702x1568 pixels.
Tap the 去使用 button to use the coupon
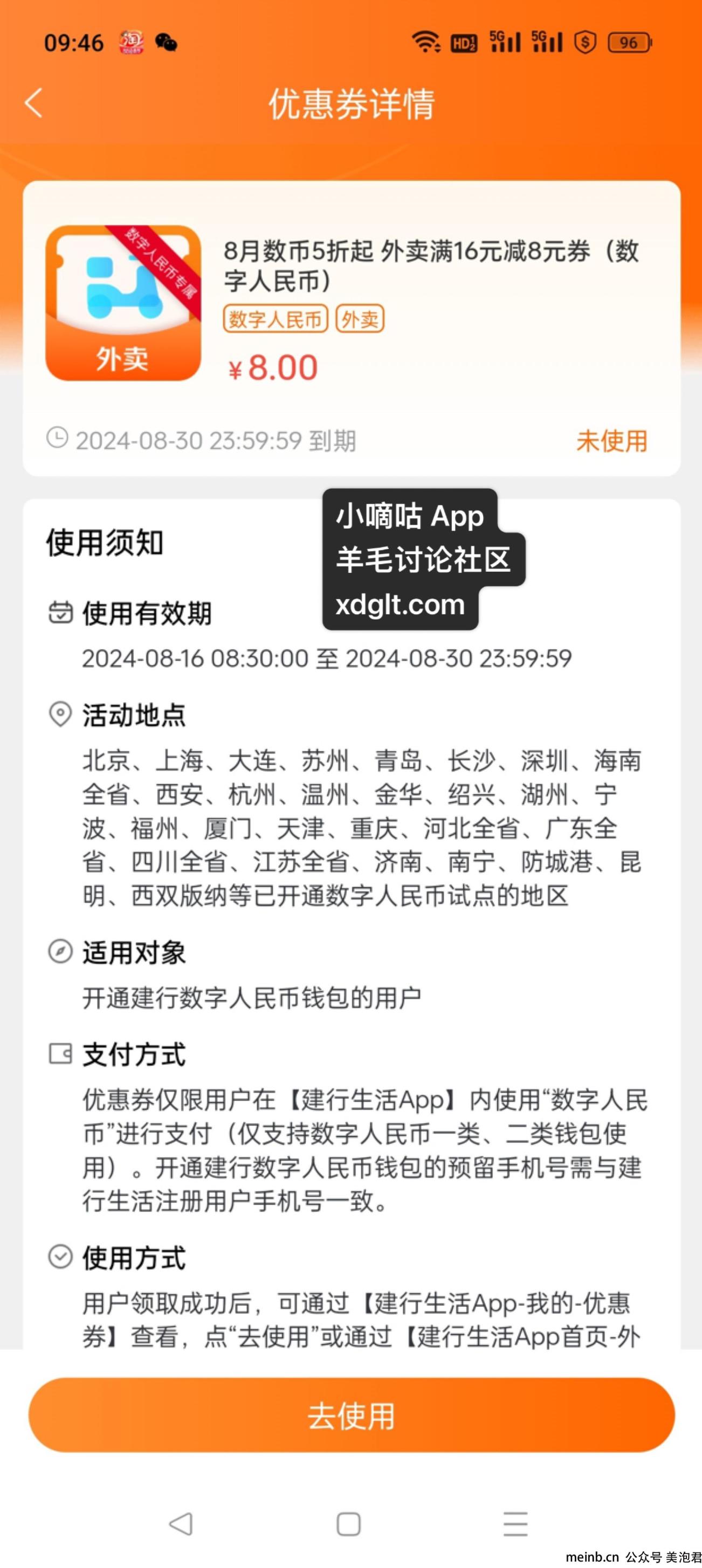click(352, 1415)
